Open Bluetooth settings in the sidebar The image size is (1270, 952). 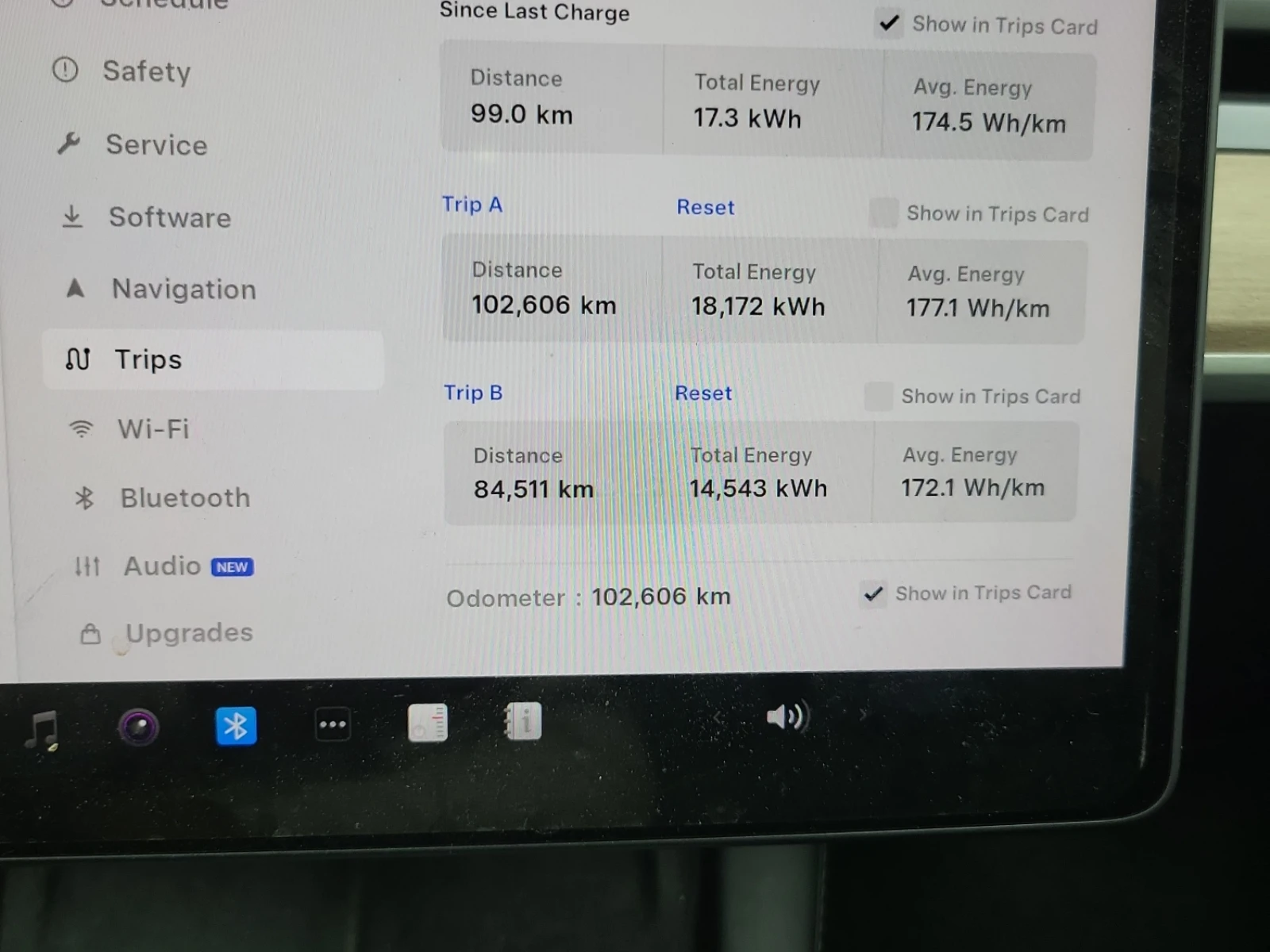pos(184,498)
